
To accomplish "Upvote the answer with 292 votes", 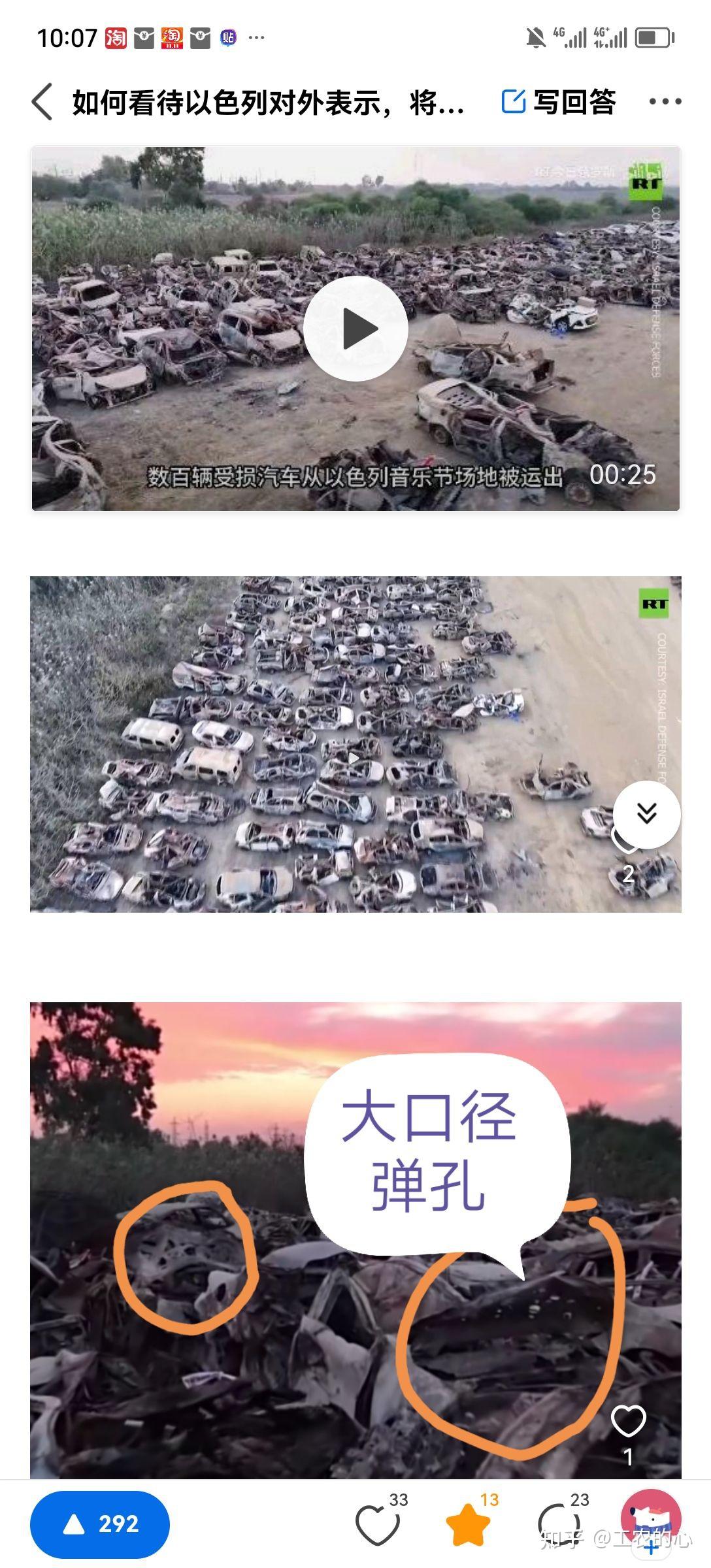I will click(100, 1524).
